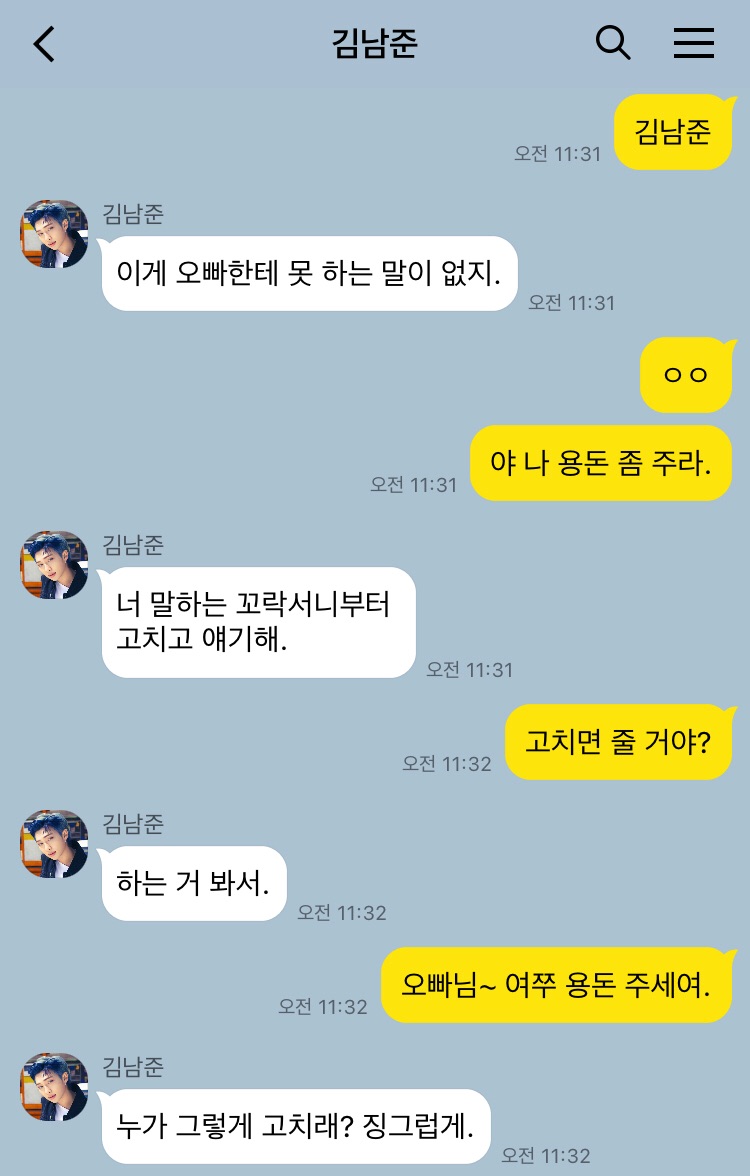Open the chat room hamburger menu

(x=694, y=43)
